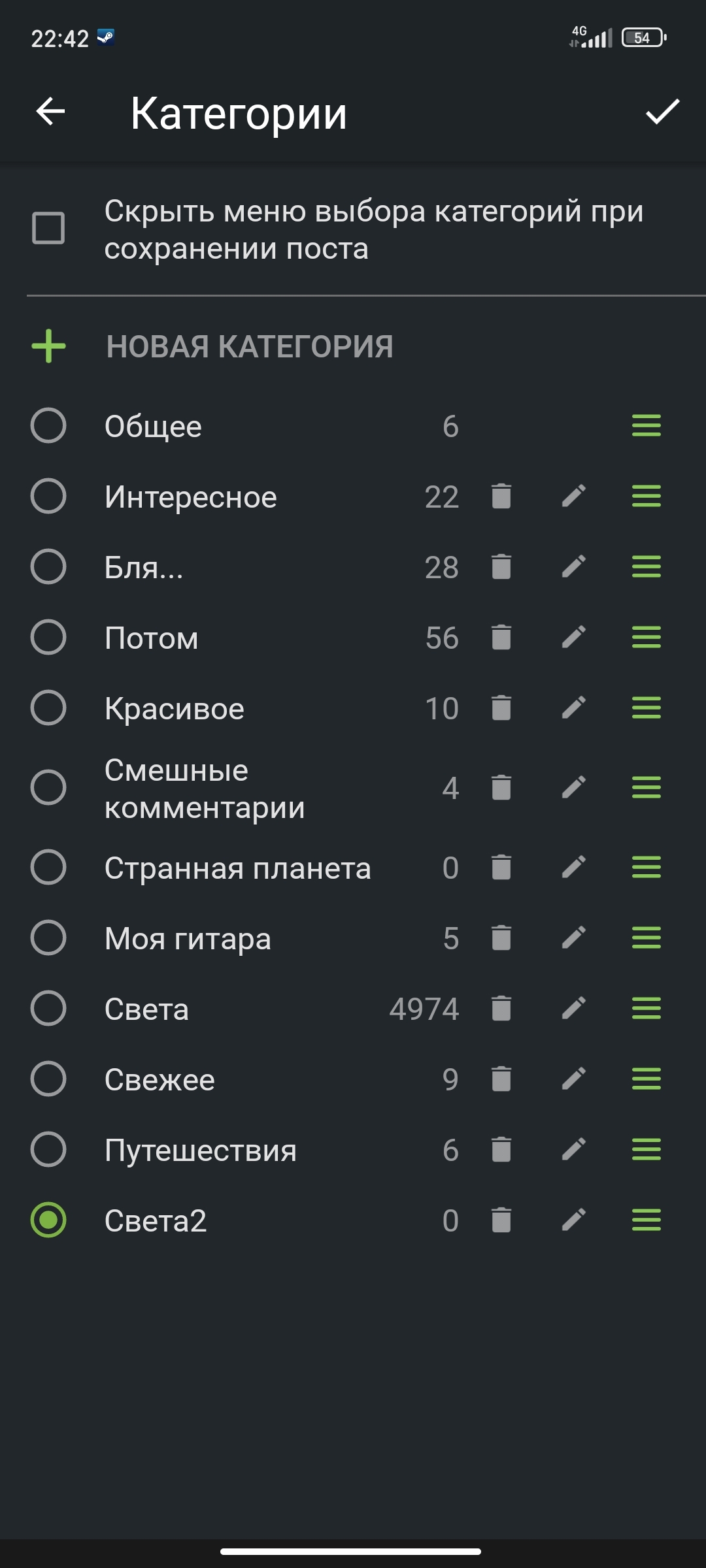
Task: Choose the Моя гитара radio button
Action: click(x=48, y=938)
